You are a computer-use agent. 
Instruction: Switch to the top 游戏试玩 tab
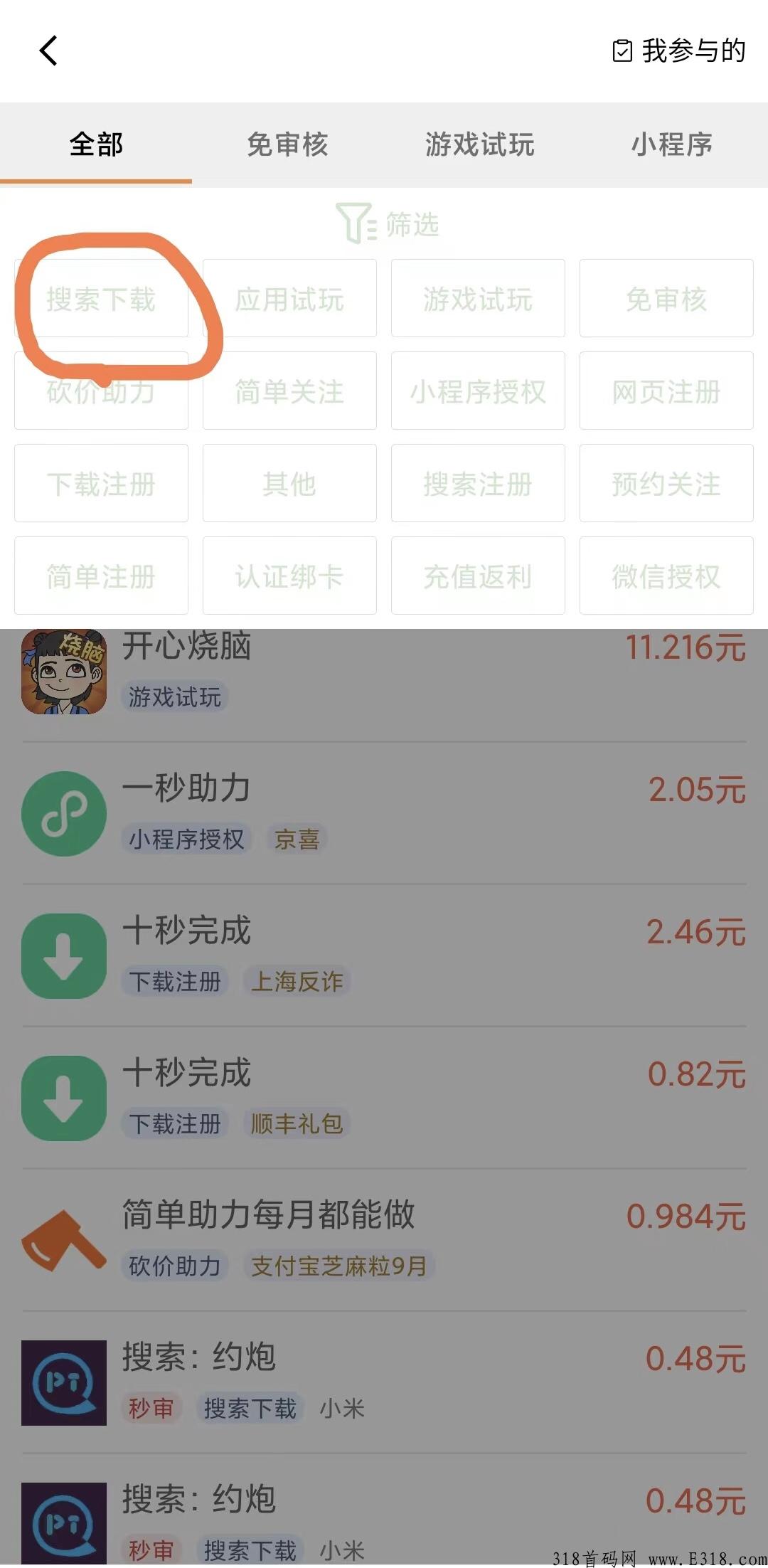[x=480, y=144]
